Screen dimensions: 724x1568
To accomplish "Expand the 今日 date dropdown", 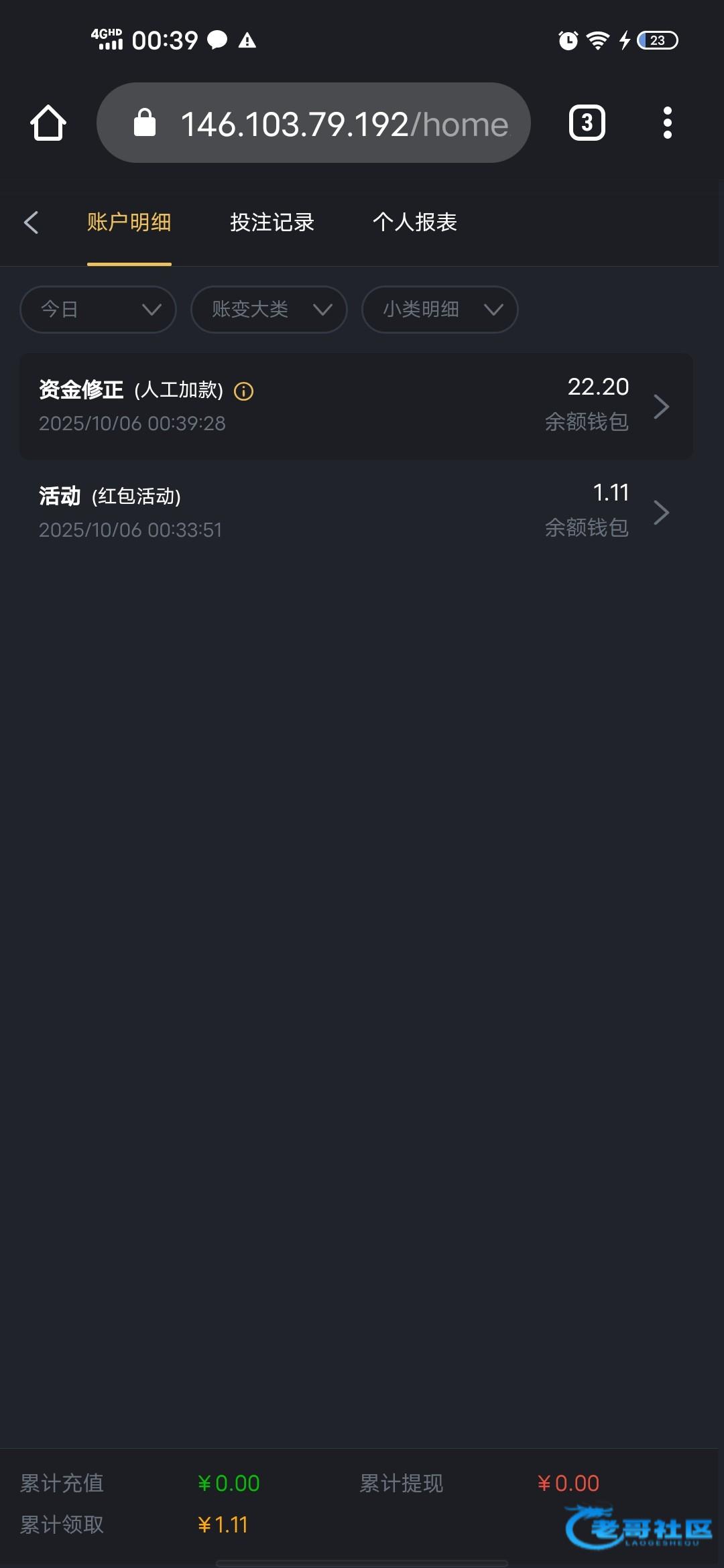I will (99, 310).
